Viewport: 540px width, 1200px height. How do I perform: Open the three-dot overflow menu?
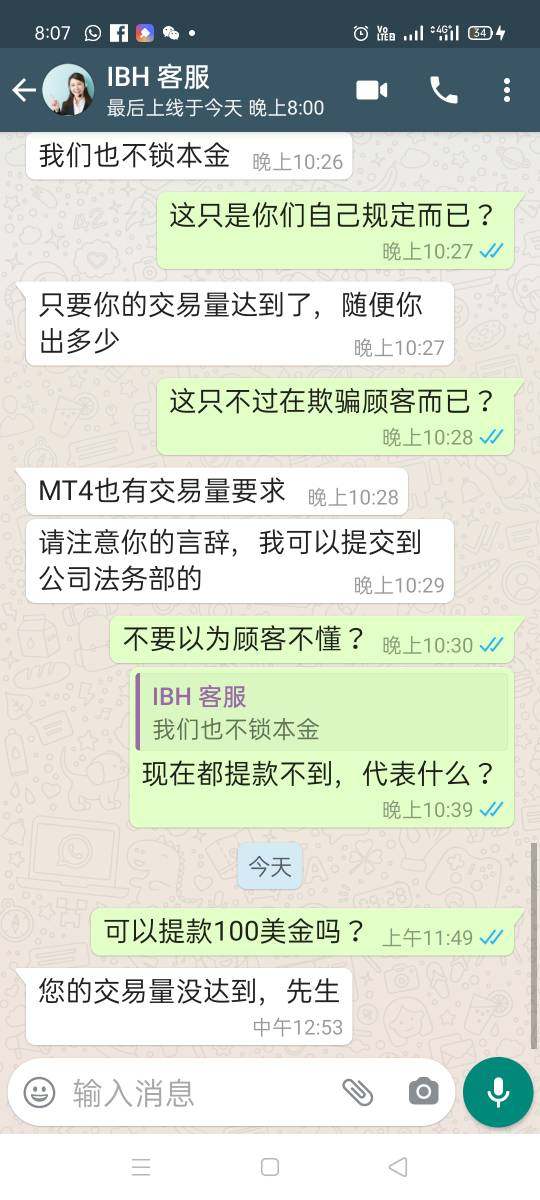point(507,90)
